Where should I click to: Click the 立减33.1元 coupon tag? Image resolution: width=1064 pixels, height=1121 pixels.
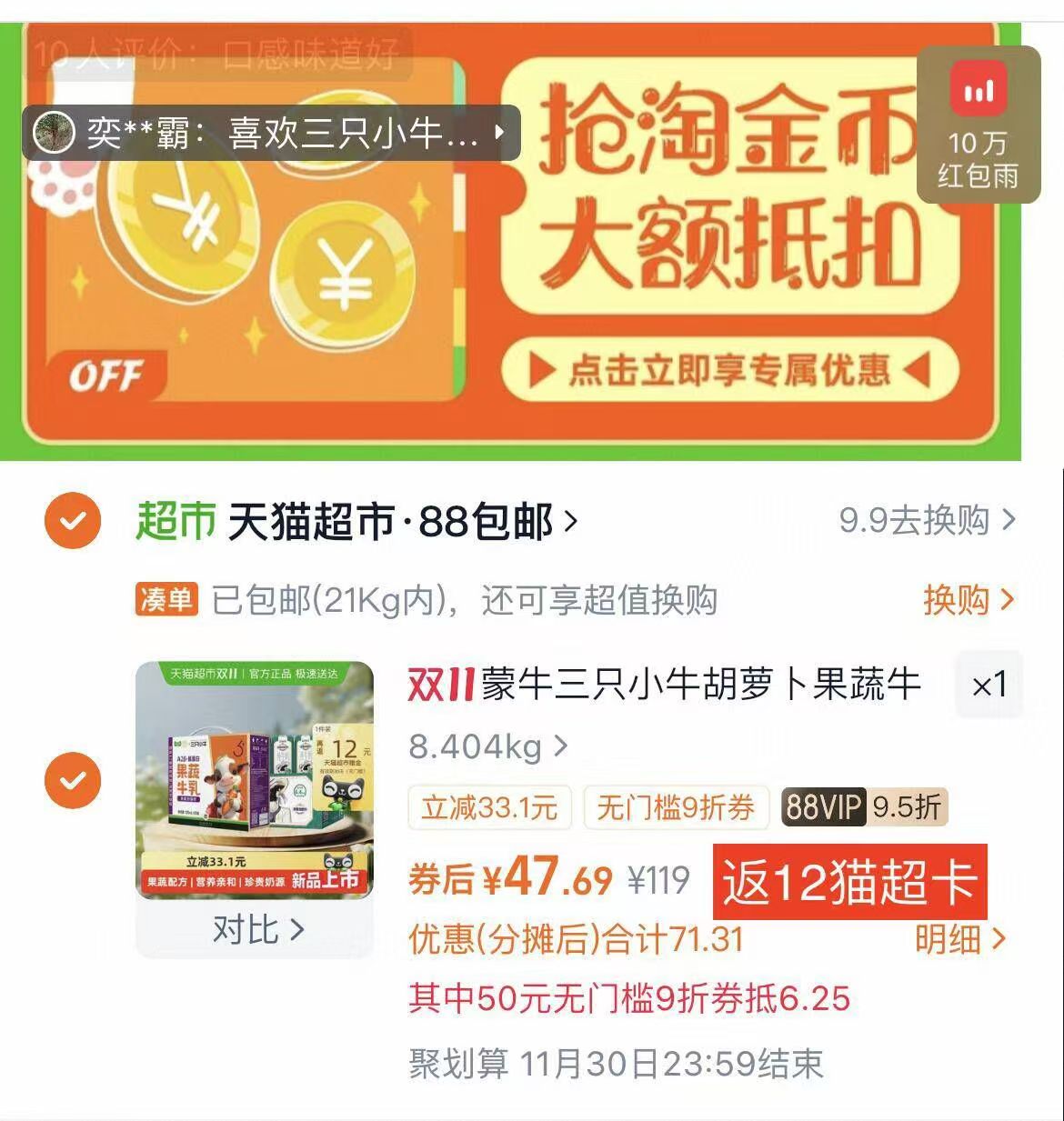(x=489, y=807)
